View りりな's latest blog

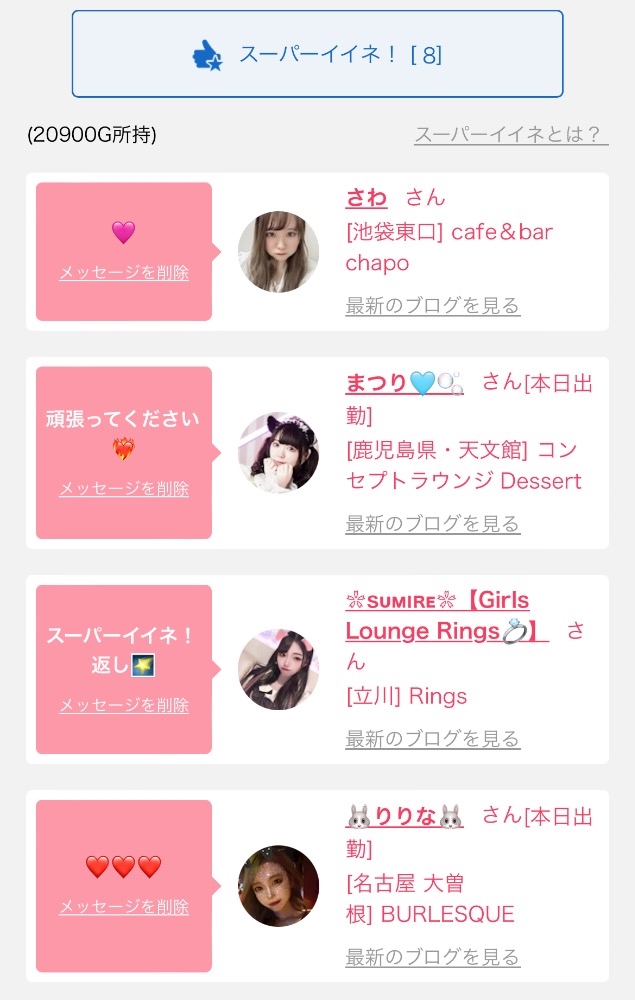(x=432, y=957)
